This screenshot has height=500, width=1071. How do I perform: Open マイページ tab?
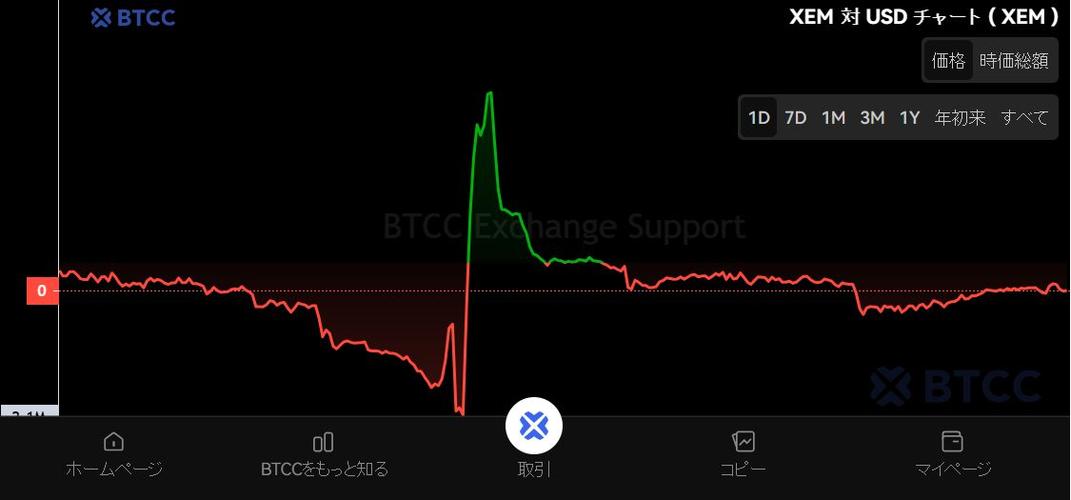(x=953, y=453)
